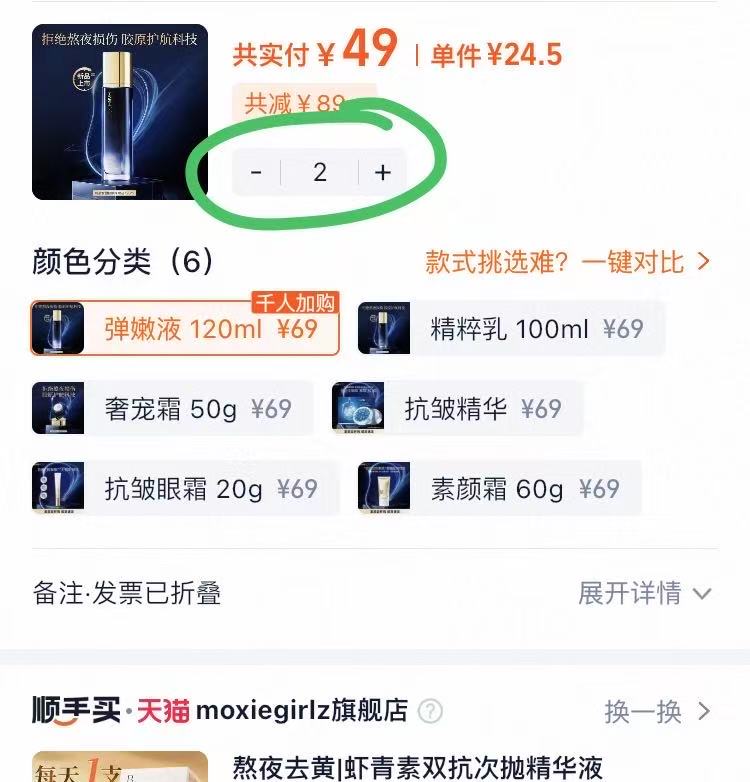The image size is (750, 782).
Task: Refresh recommendations with 换一换
Action: click(x=657, y=711)
